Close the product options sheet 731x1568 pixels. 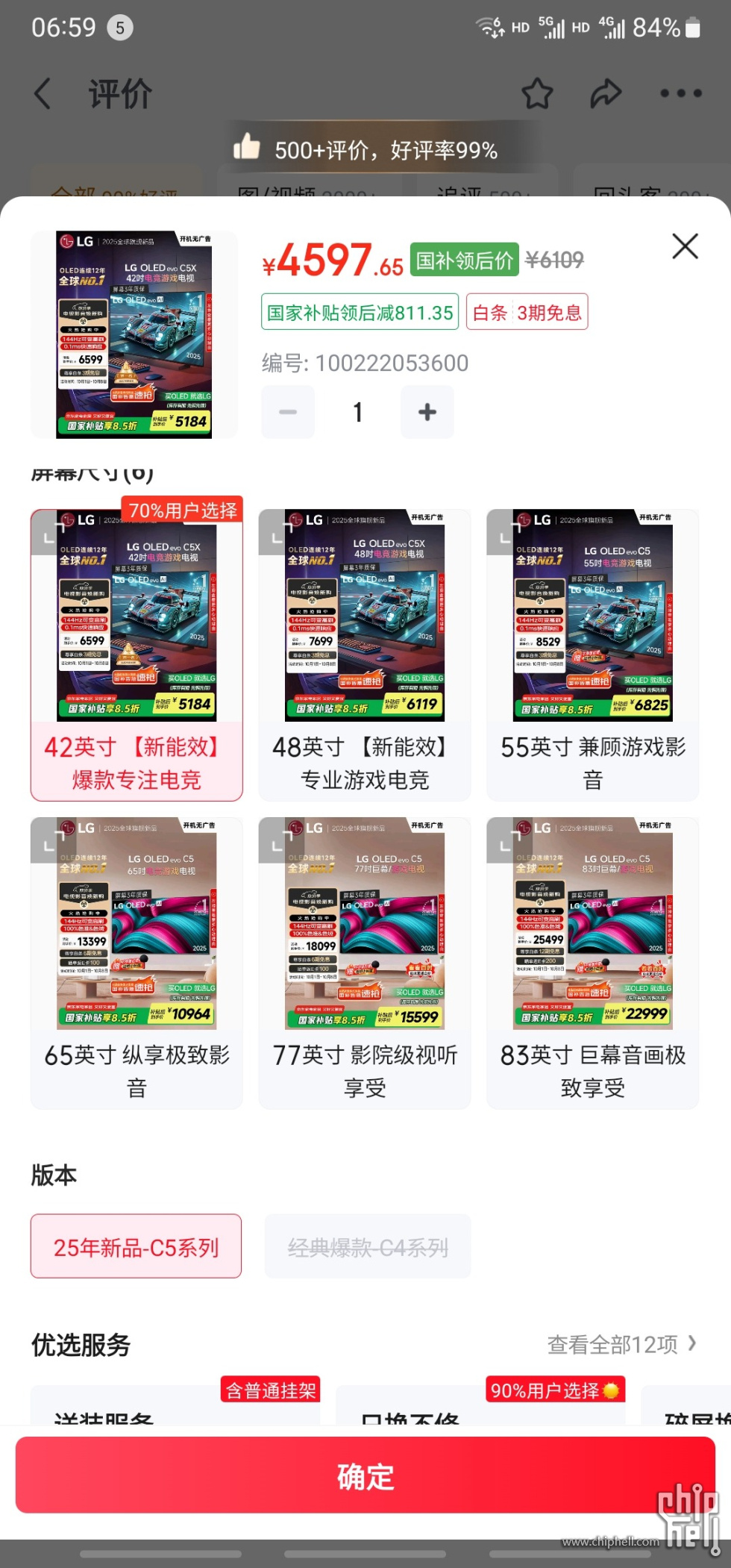click(684, 246)
